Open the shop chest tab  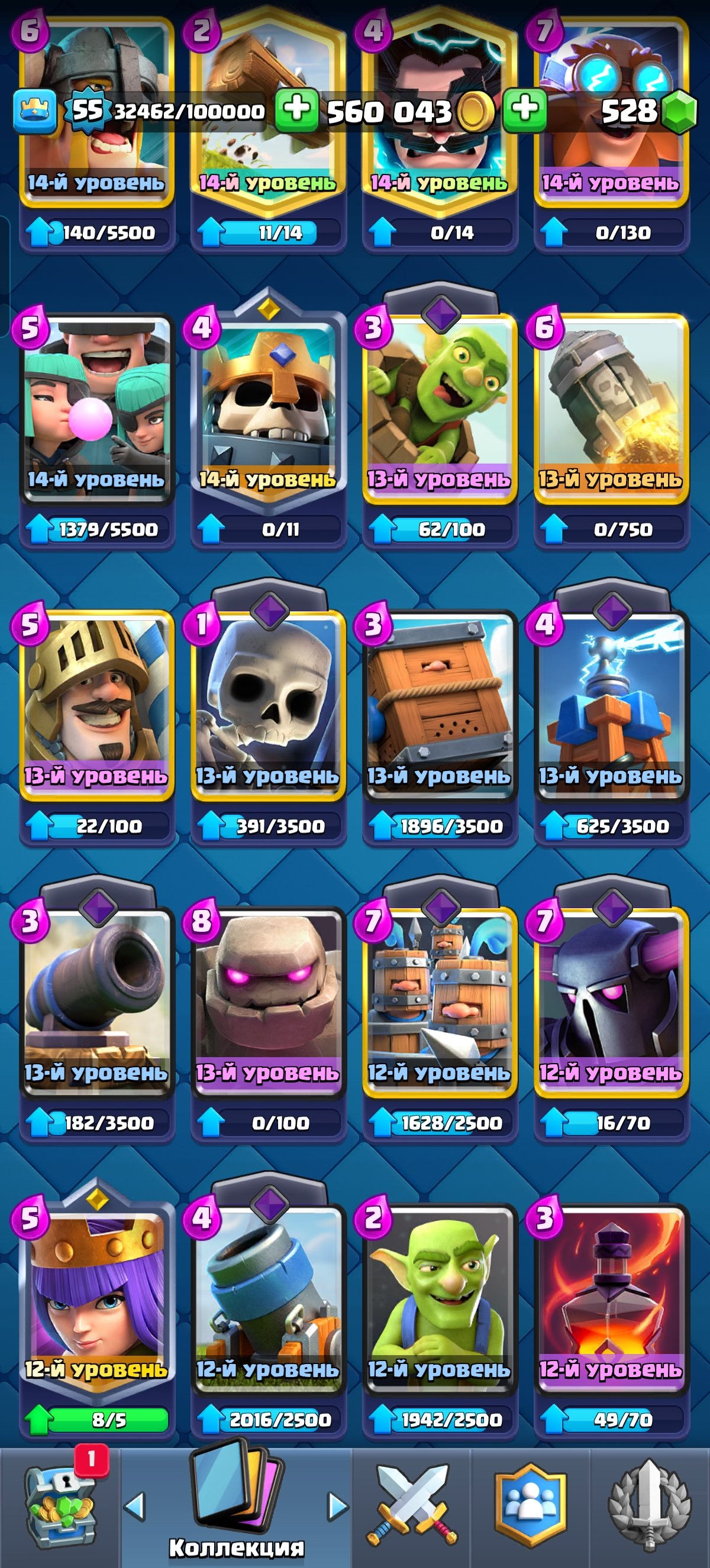pos(60,1505)
